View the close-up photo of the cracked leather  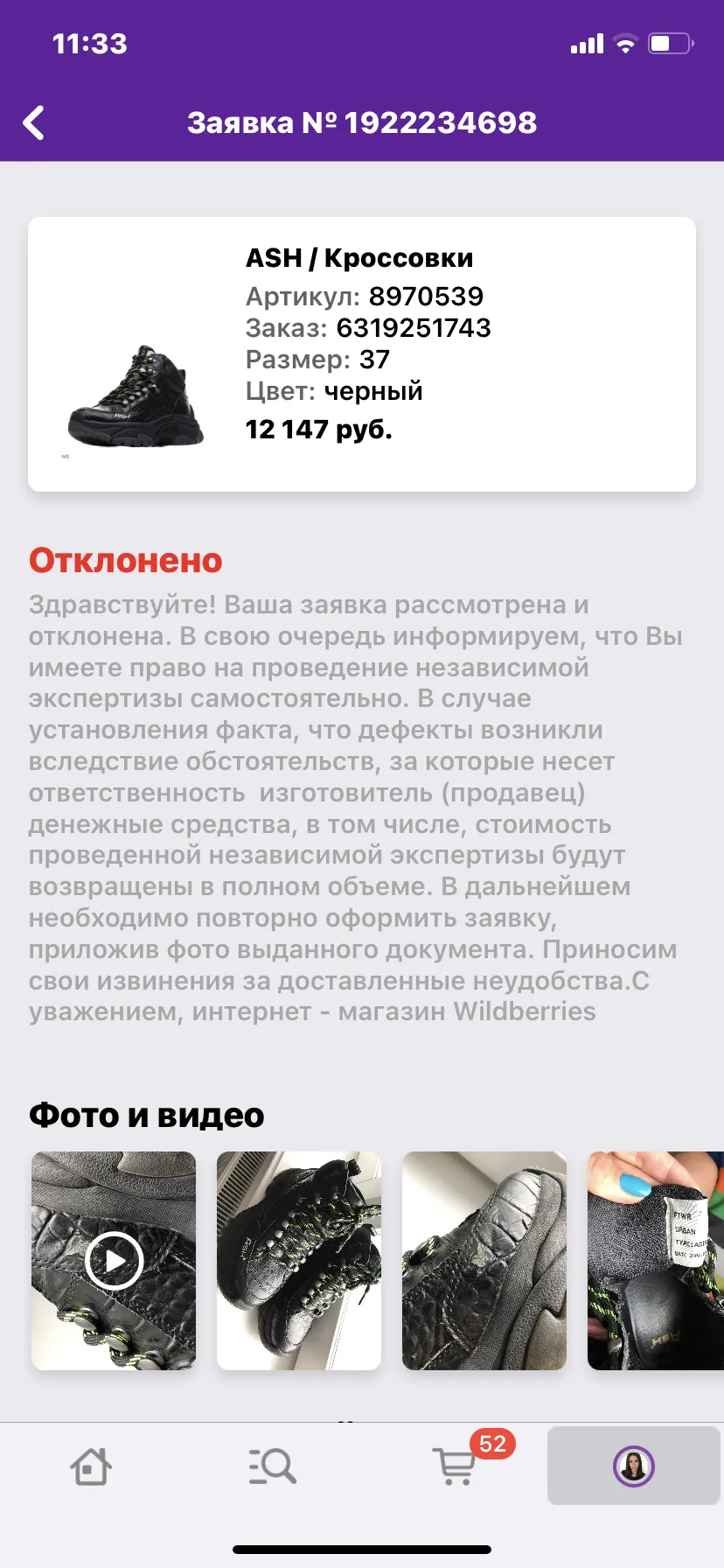tap(484, 1260)
